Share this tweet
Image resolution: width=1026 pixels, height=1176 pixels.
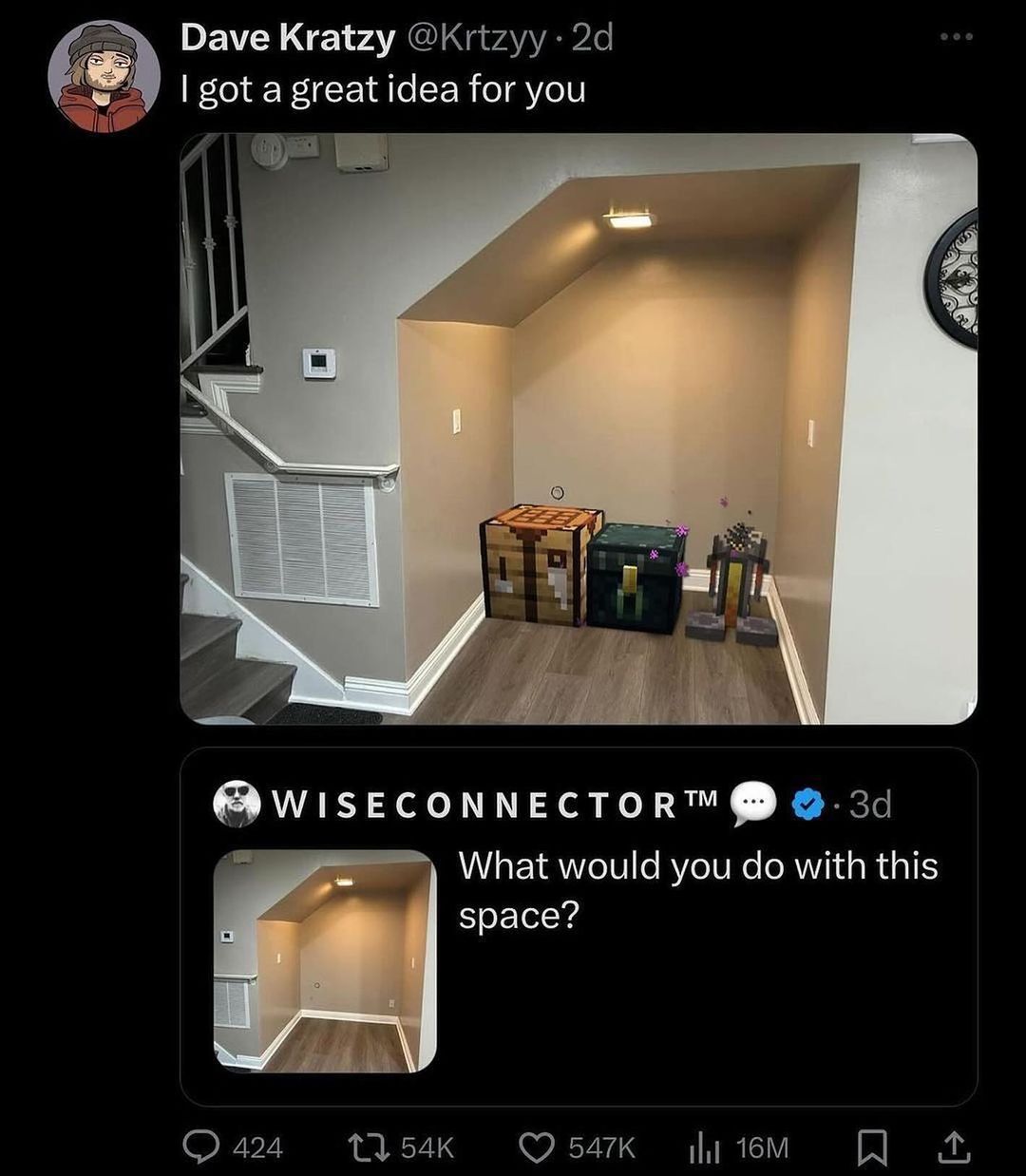click(951, 1148)
